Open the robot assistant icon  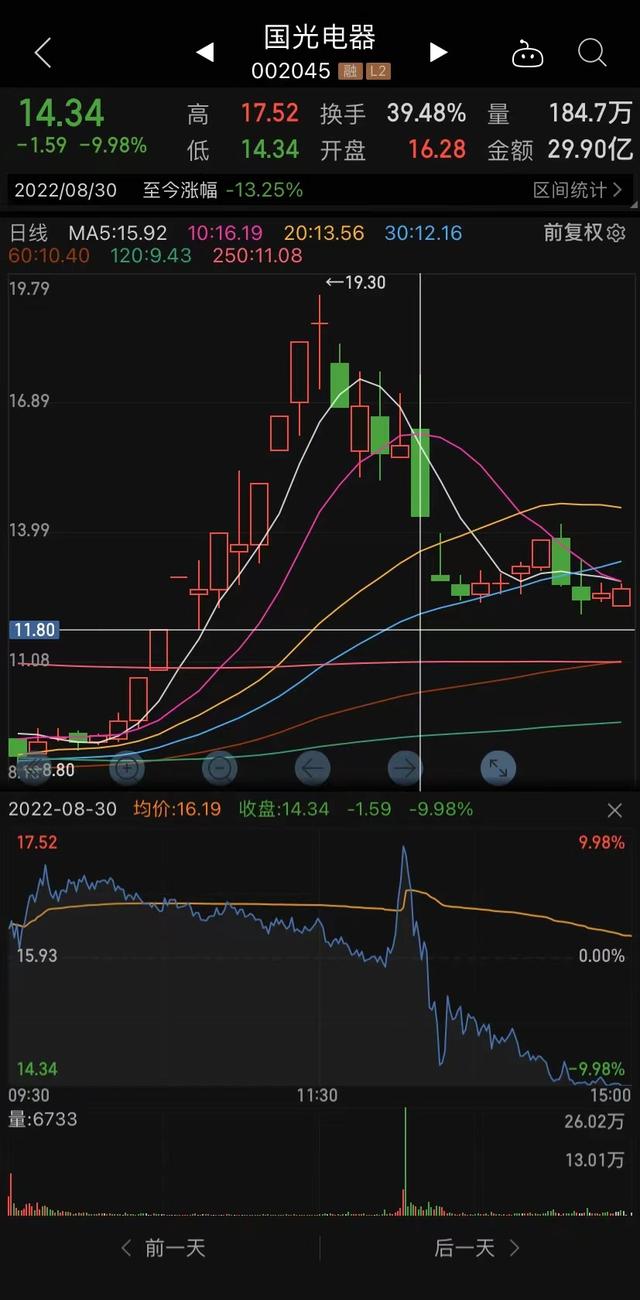pos(527,54)
